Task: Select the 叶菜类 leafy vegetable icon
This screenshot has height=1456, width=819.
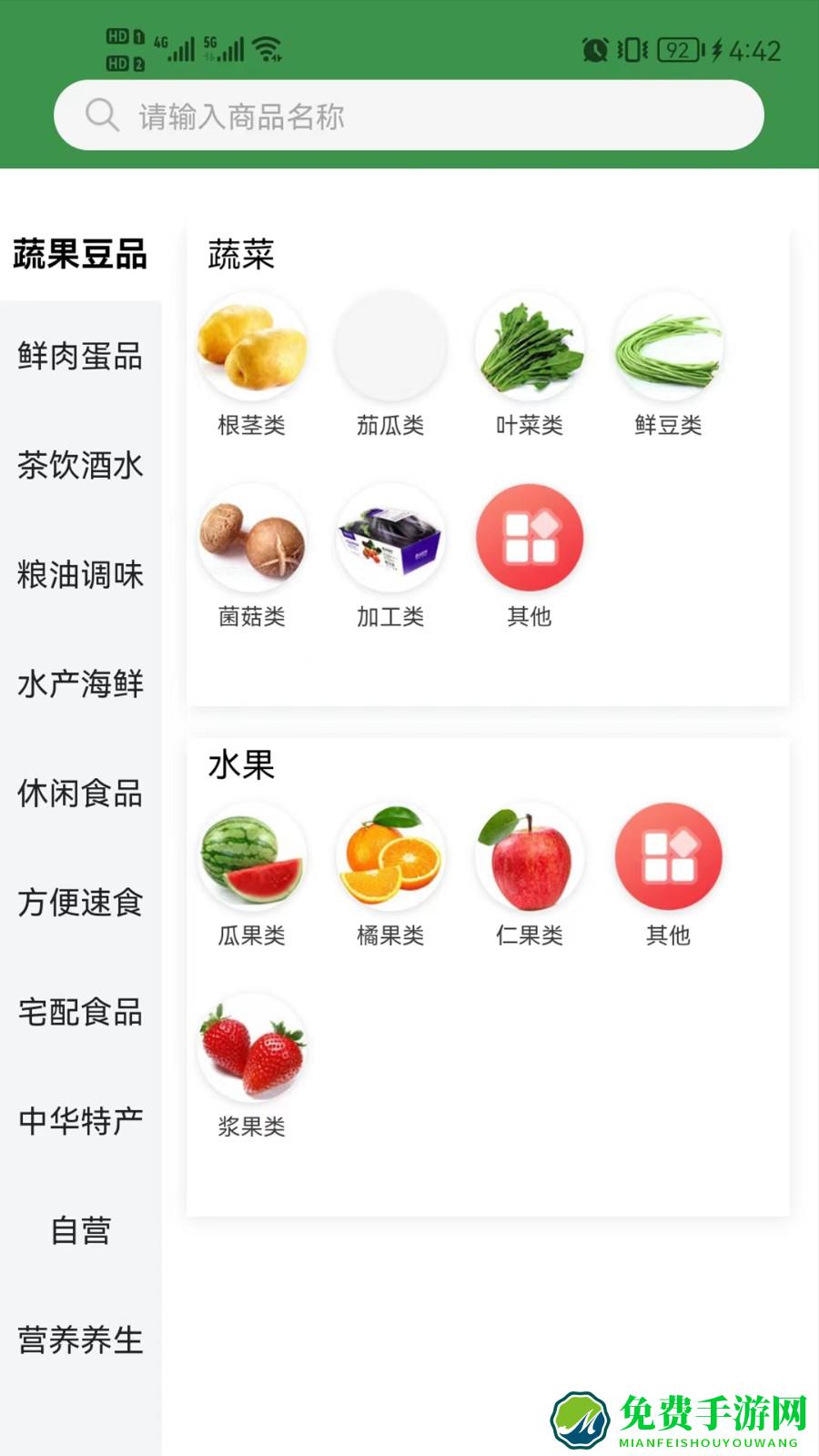Action: (529, 347)
